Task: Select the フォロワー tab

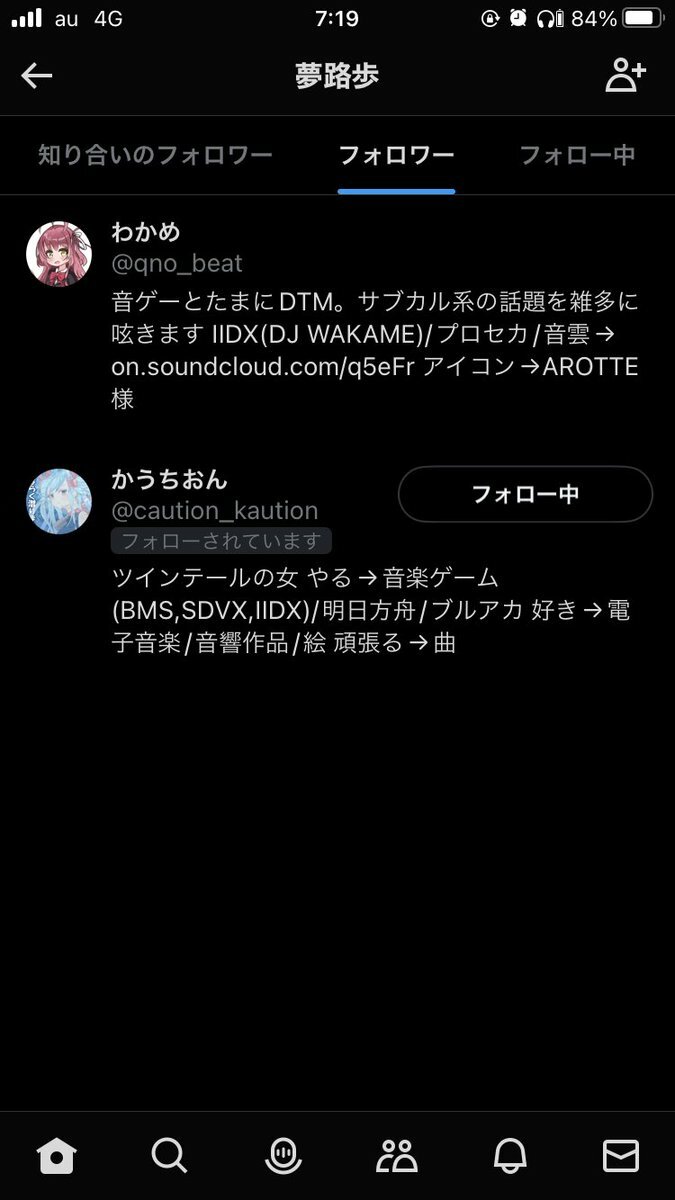Action: pyautogui.click(x=396, y=155)
